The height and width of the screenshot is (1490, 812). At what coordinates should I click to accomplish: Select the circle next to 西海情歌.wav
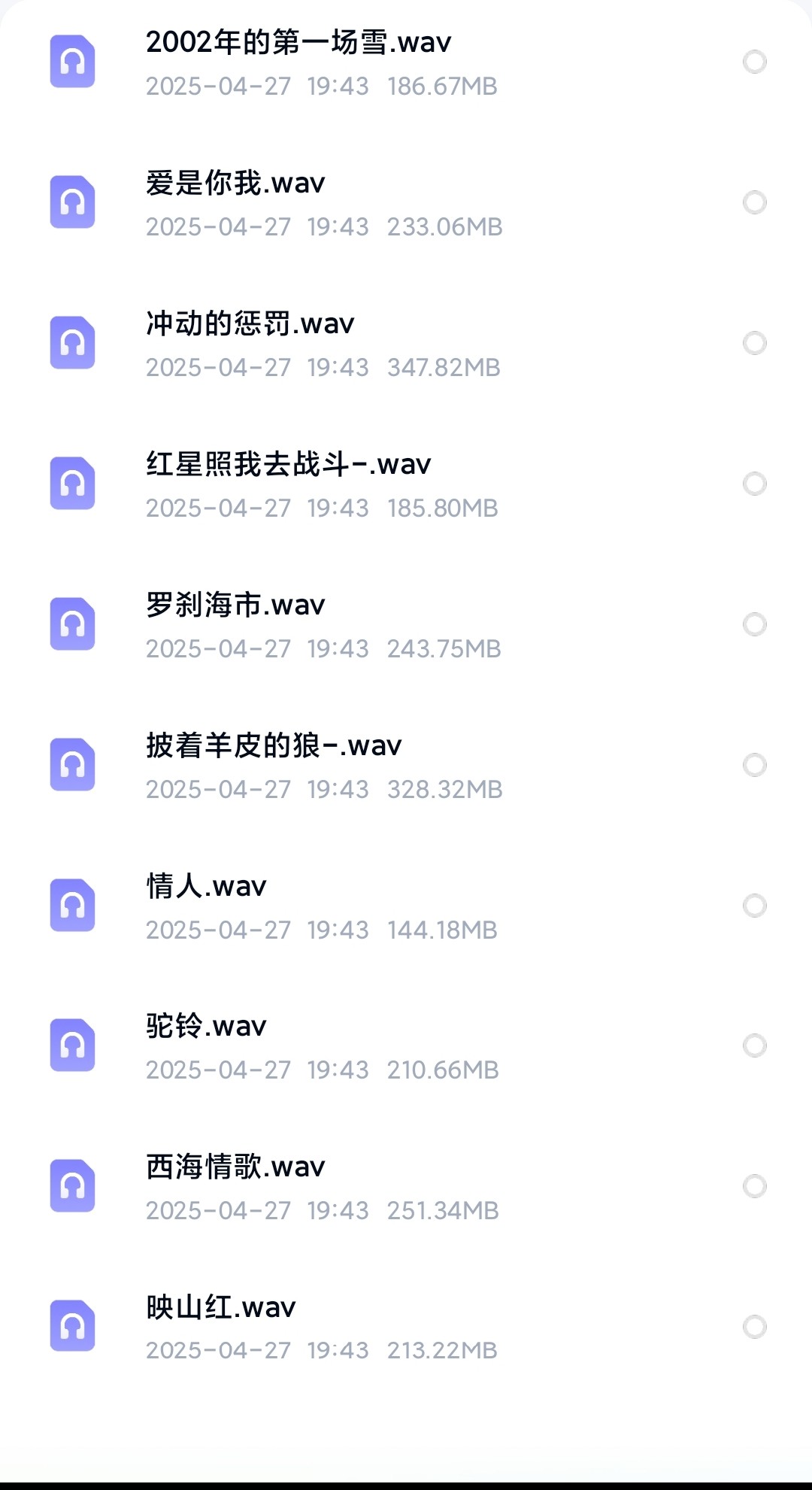754,1186
